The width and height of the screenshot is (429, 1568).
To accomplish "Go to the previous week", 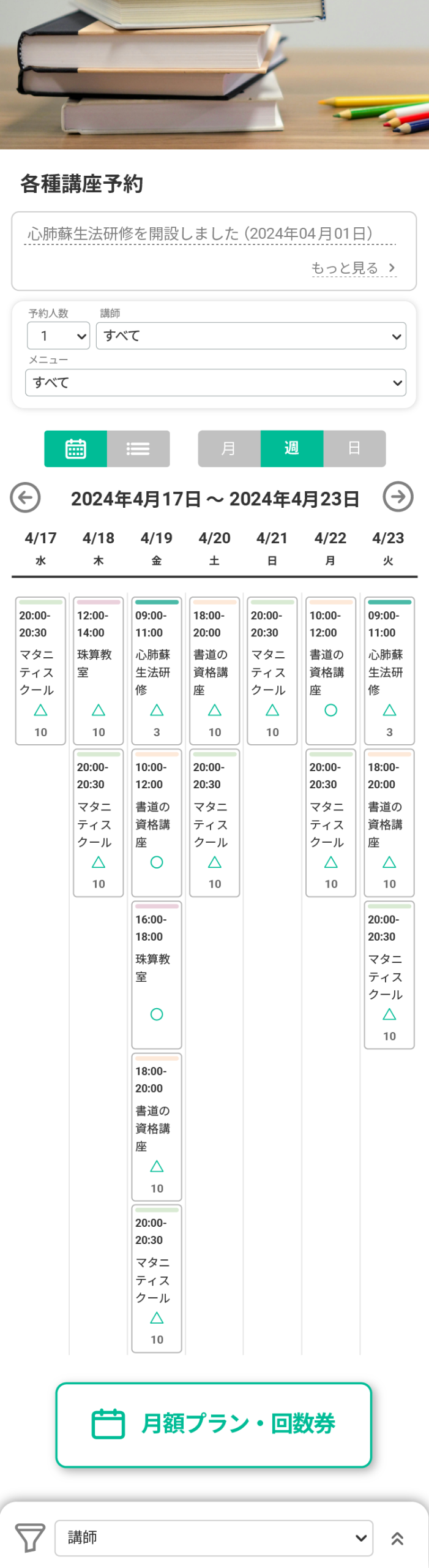I will click(x=25, y=497).
